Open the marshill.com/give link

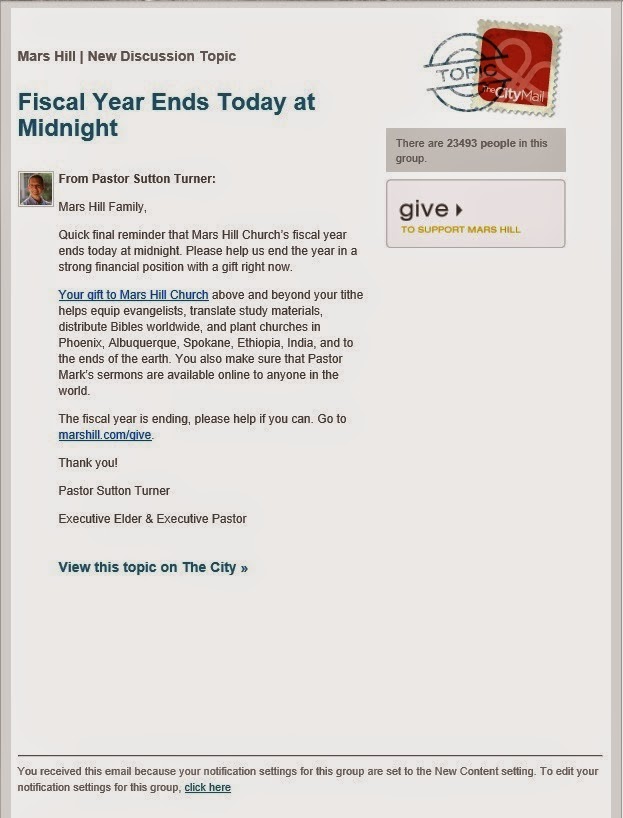105,435
